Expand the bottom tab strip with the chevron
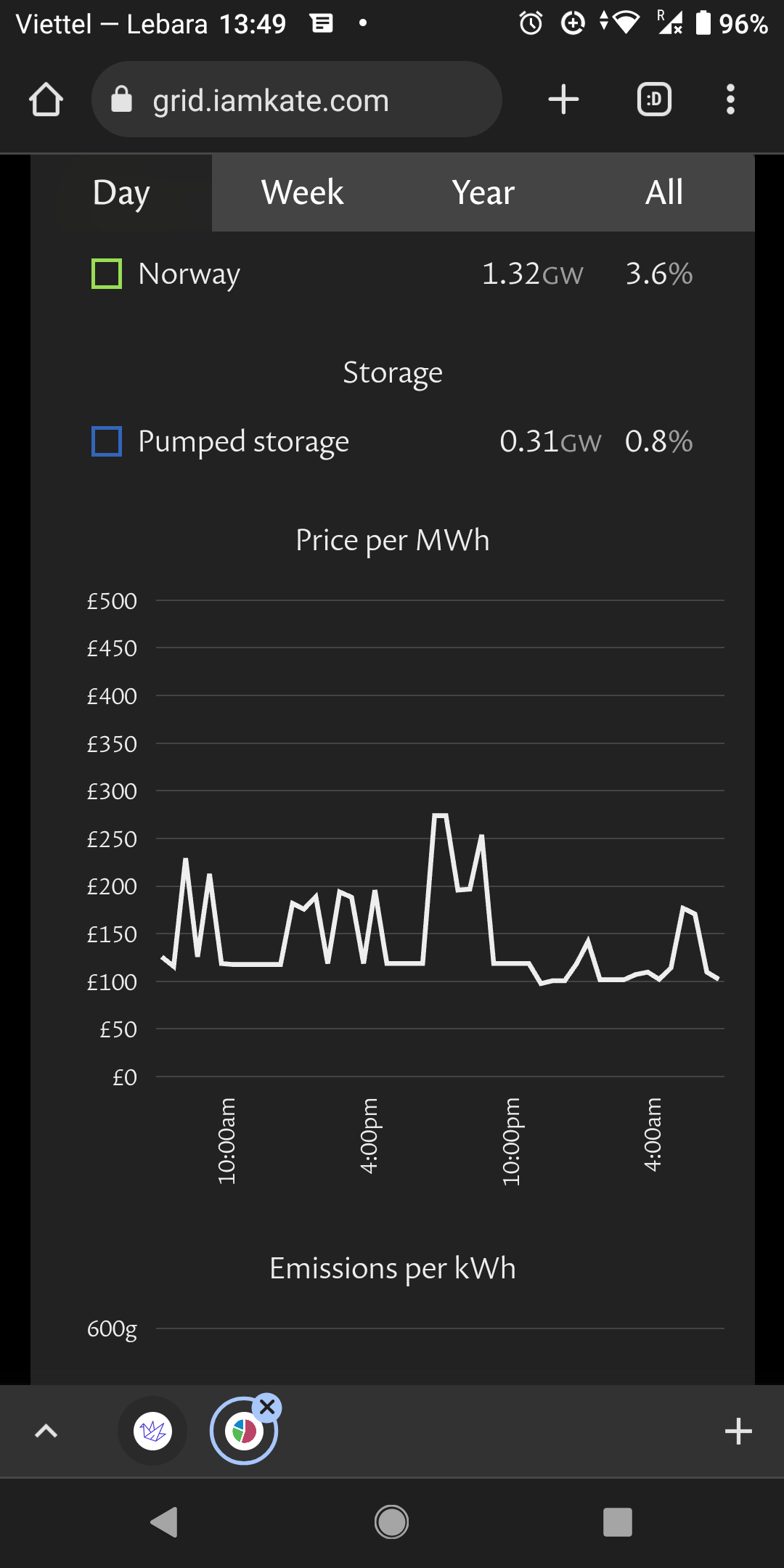This screenshot has width=784, height=1568. tap(46, 1432)
